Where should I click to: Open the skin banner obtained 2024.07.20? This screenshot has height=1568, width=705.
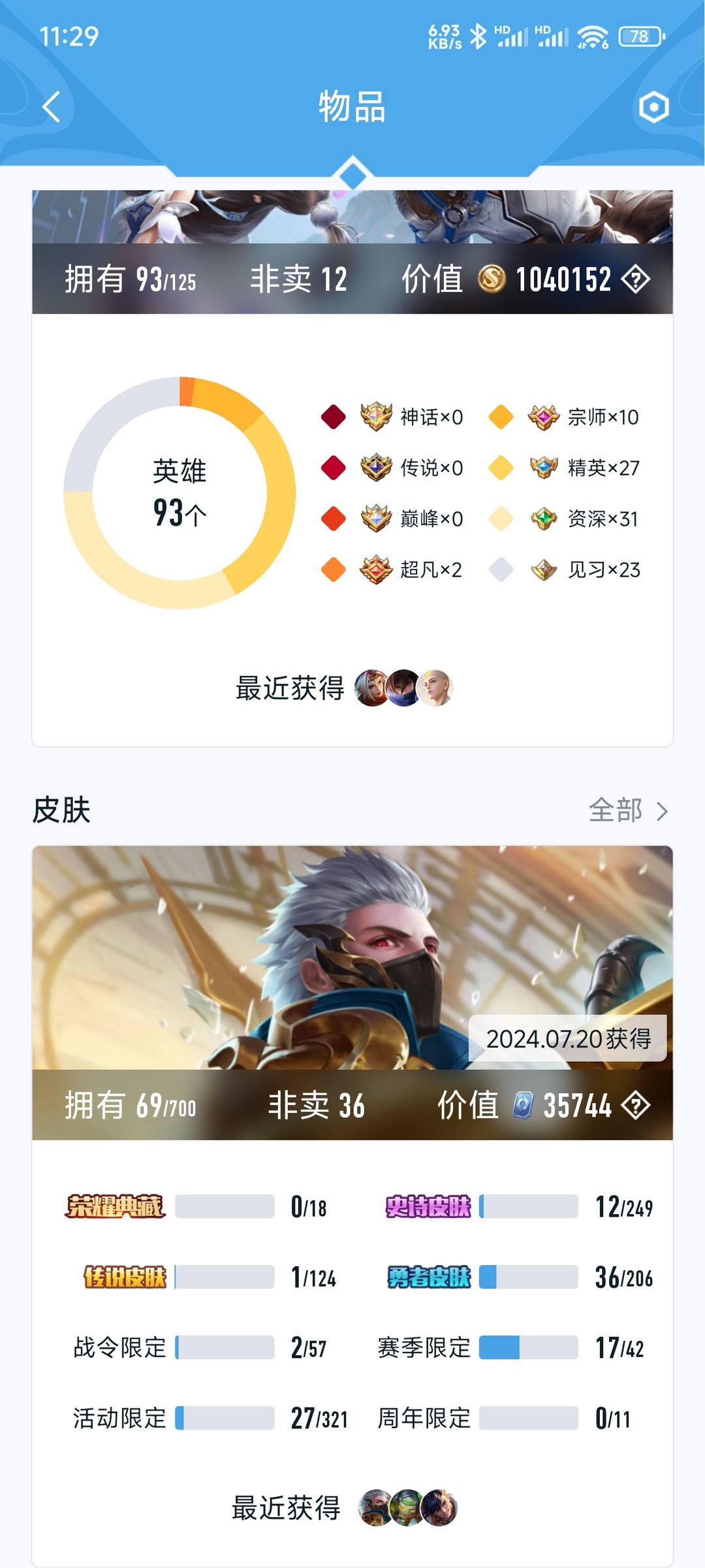(352, 993)
